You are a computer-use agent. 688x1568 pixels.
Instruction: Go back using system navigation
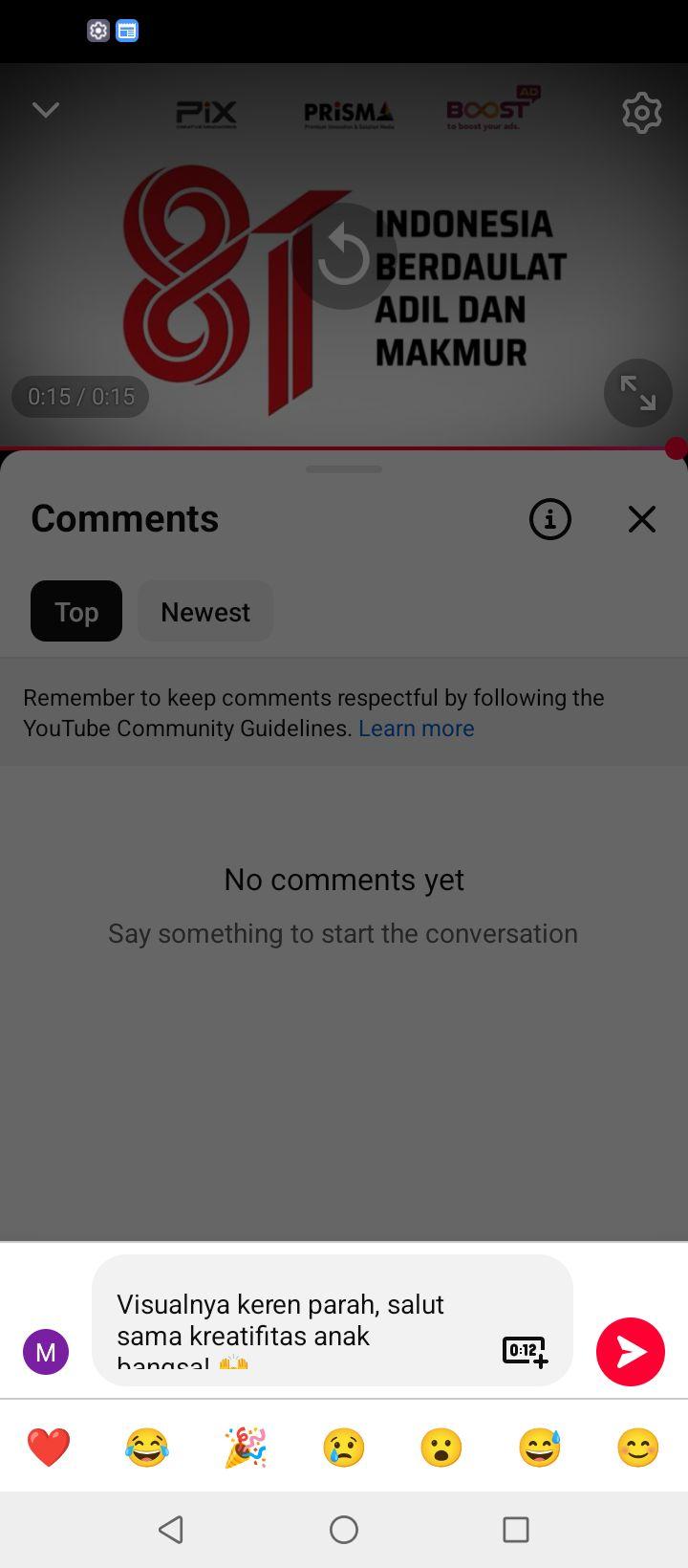click(171, 1530)
